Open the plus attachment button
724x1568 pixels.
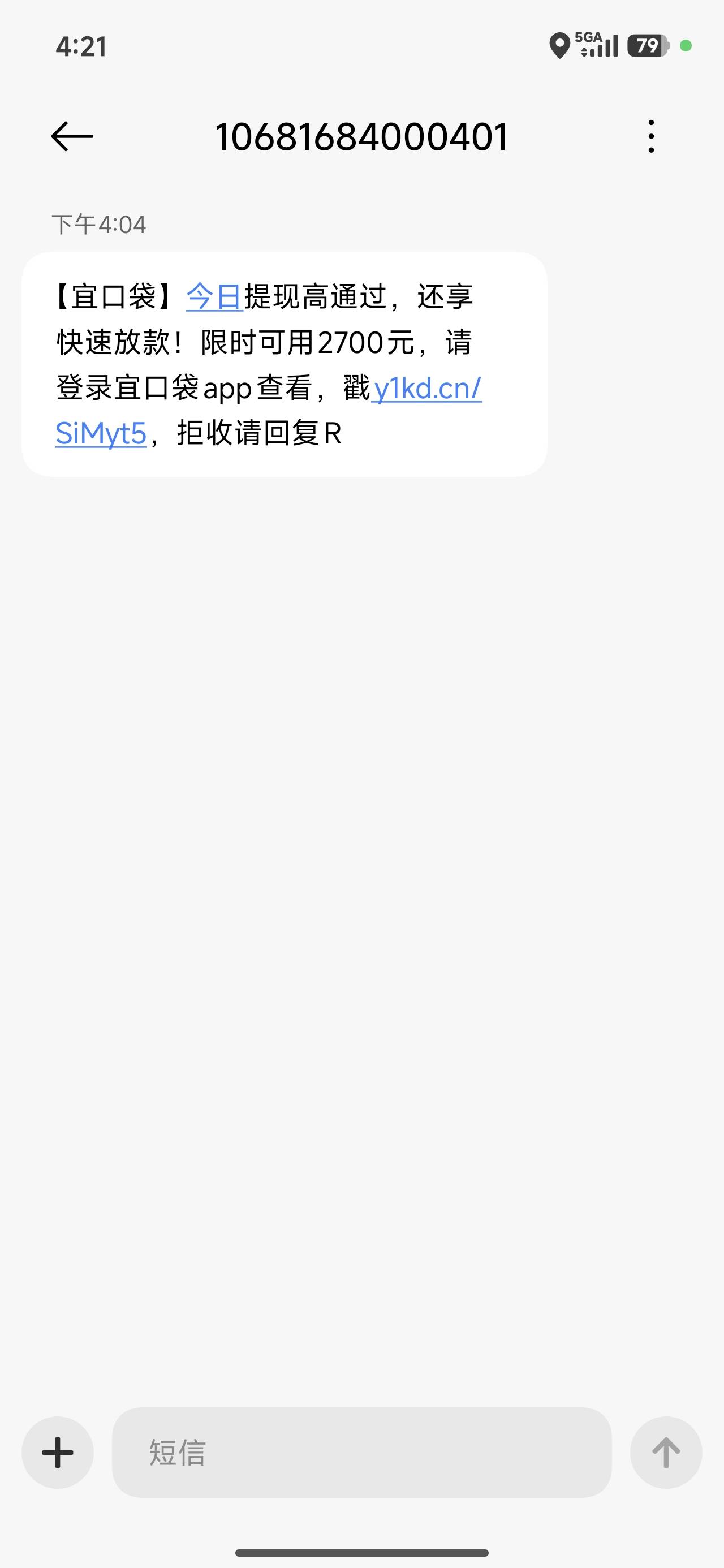[58, 1453]
